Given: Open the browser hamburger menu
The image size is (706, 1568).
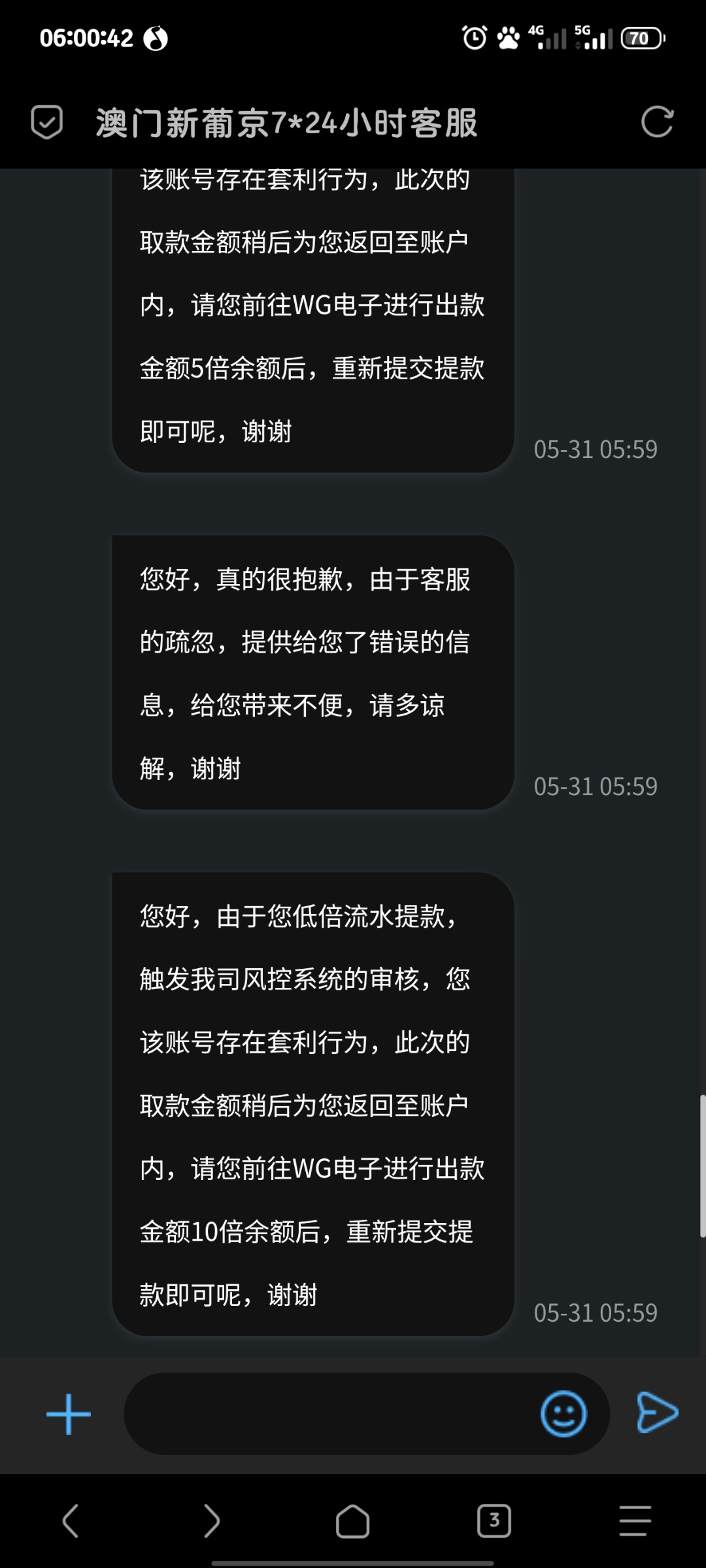Looking at the screenshot, I should point(635,1521).
